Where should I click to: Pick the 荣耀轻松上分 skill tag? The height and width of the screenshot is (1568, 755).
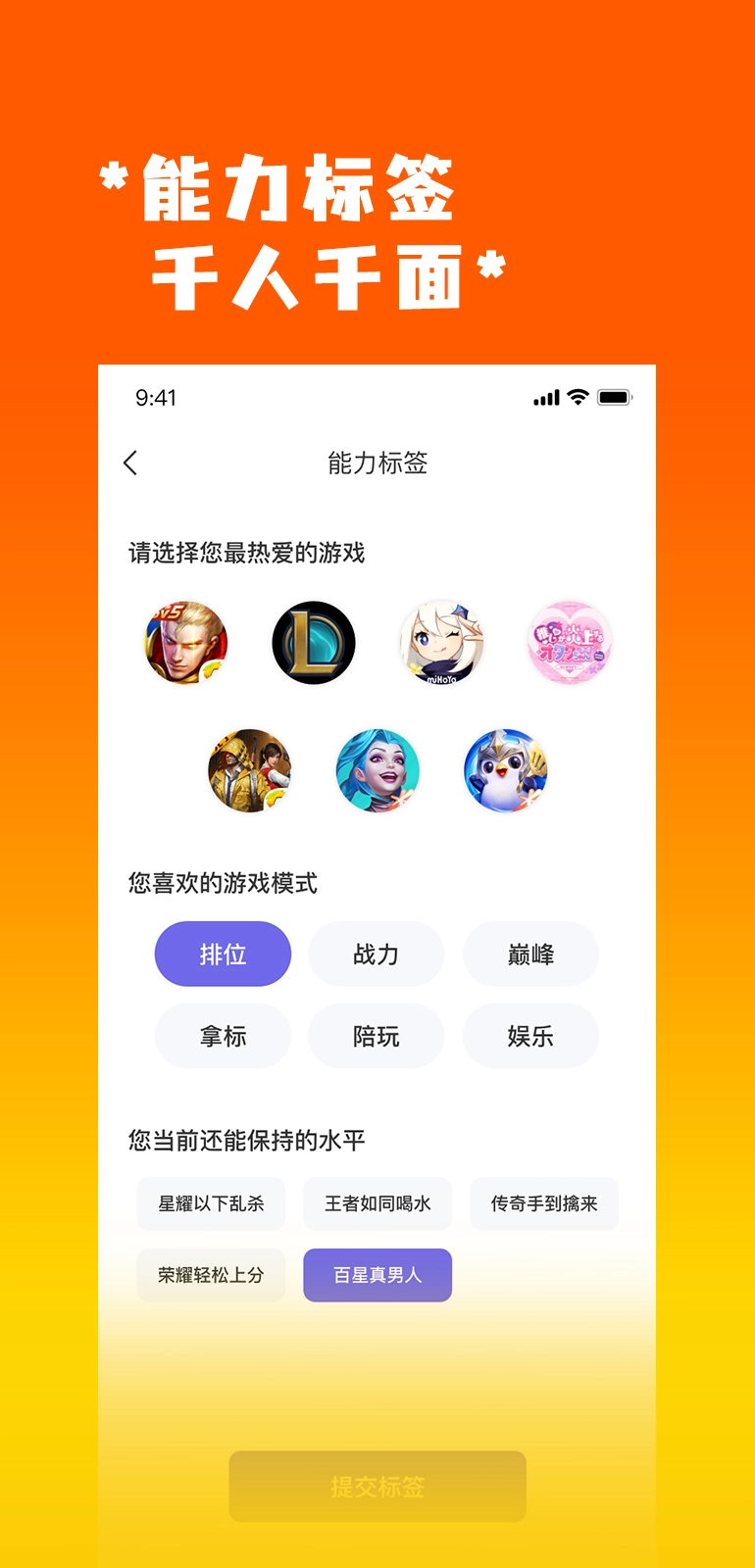(x=211, y=1275)
